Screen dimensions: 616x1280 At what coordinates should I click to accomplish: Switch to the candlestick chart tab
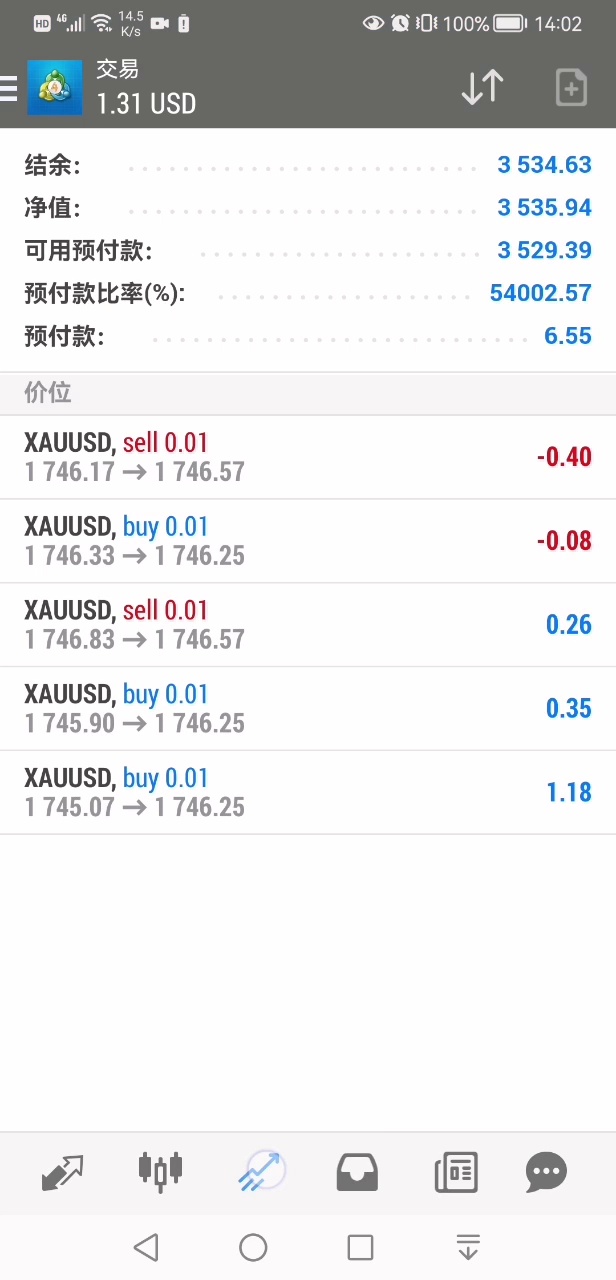click(x=160, y=1172)
